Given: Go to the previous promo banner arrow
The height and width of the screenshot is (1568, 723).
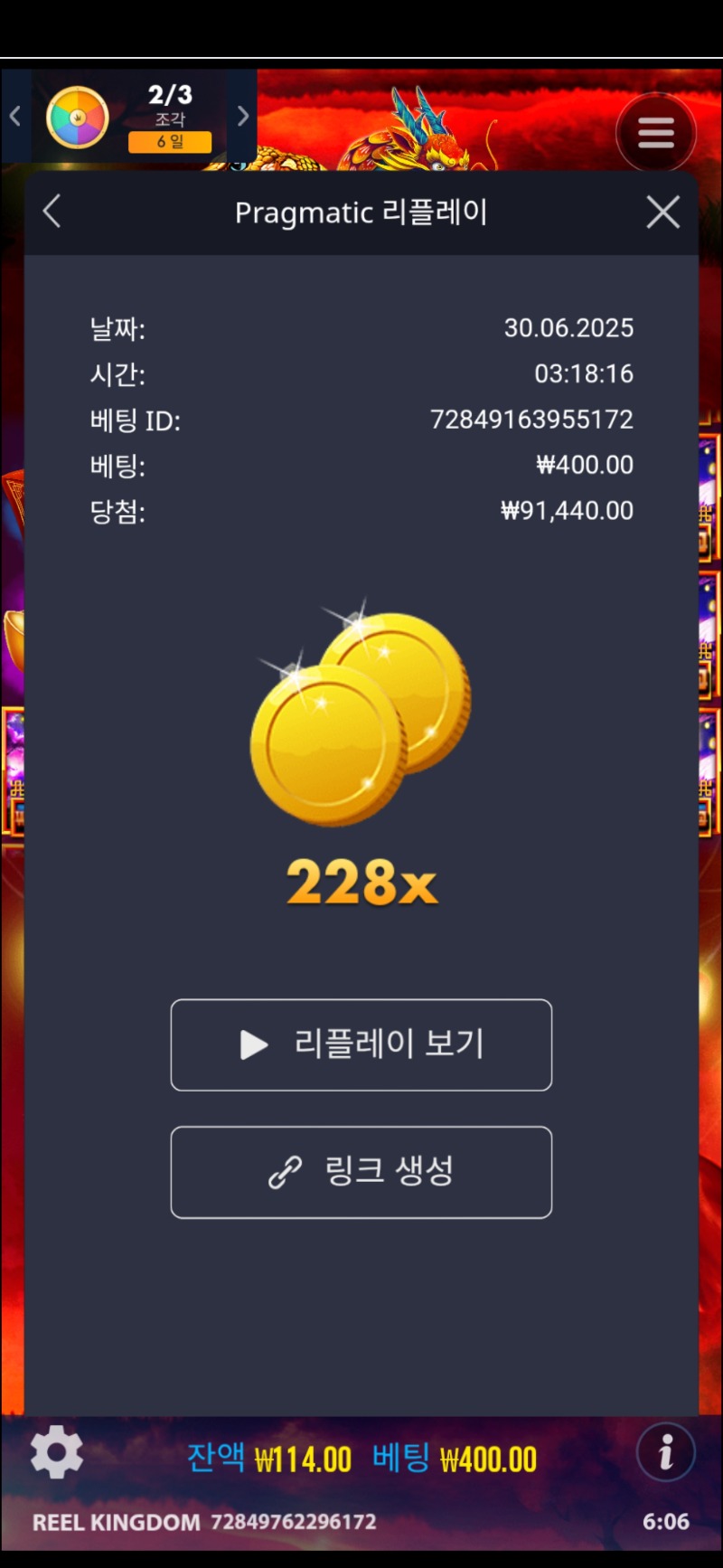Looking at the screenshot, I should tap(15, 117).
